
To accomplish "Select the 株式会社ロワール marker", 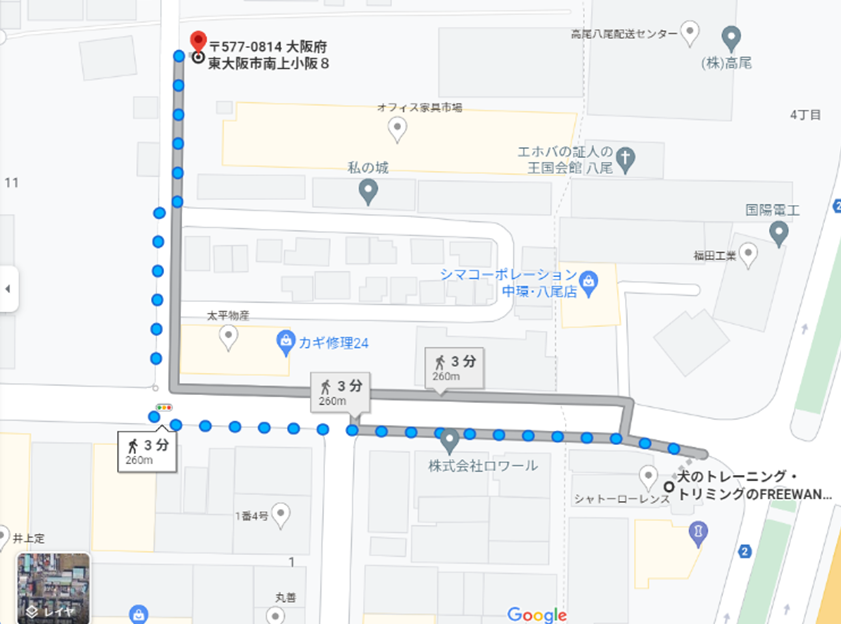I will tap(449, 438).
